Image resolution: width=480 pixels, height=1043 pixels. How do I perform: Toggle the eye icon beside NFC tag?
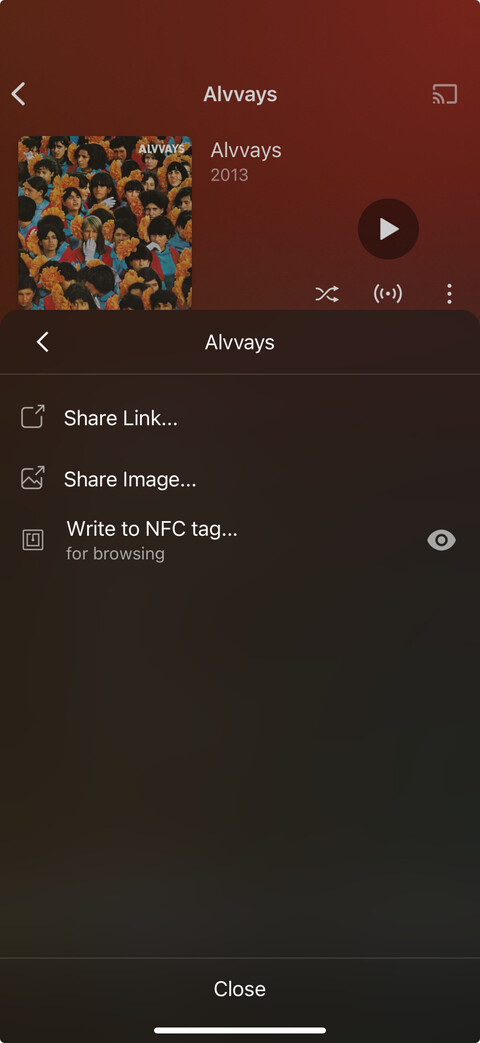pyautogui.click(x=441, y=540)
